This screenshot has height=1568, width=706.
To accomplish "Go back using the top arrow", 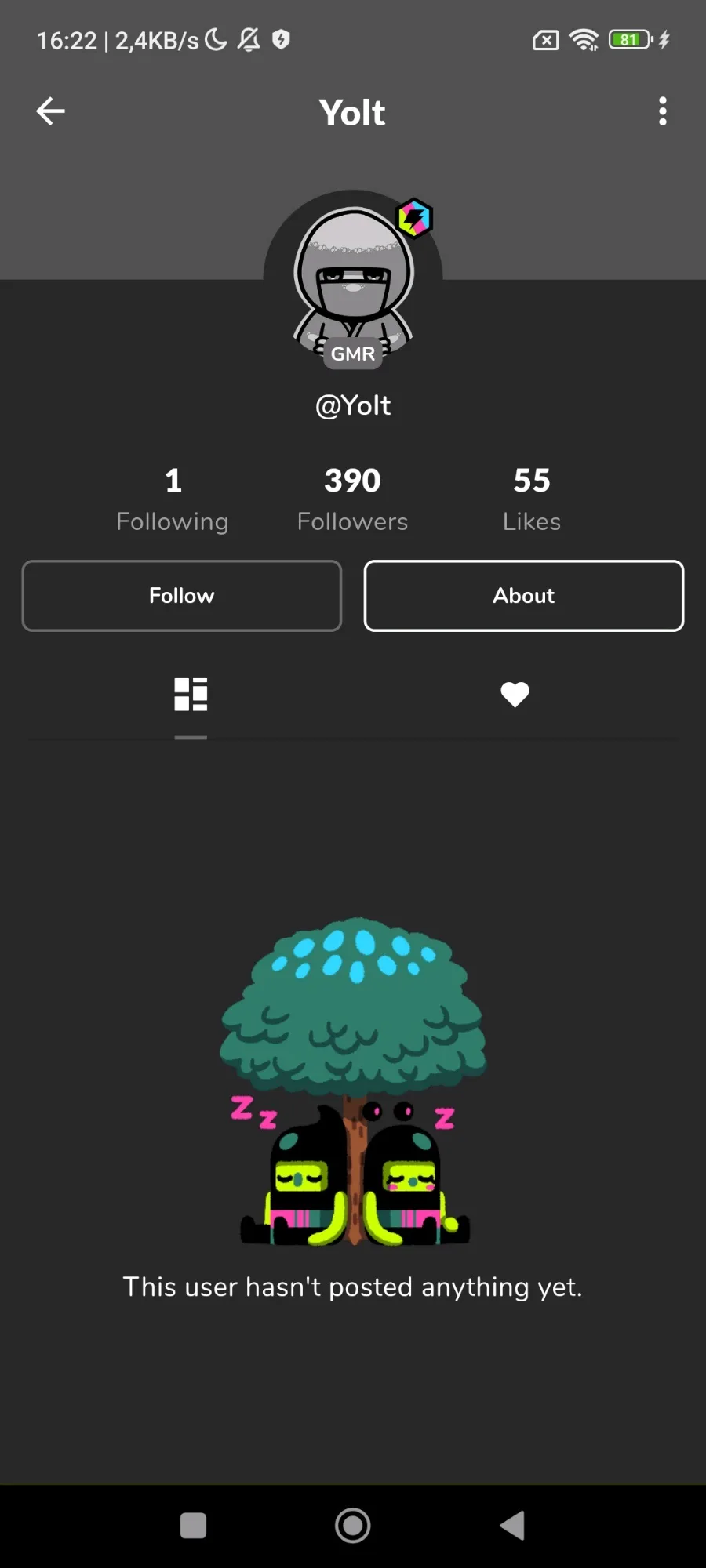I will tap(51, 111).
